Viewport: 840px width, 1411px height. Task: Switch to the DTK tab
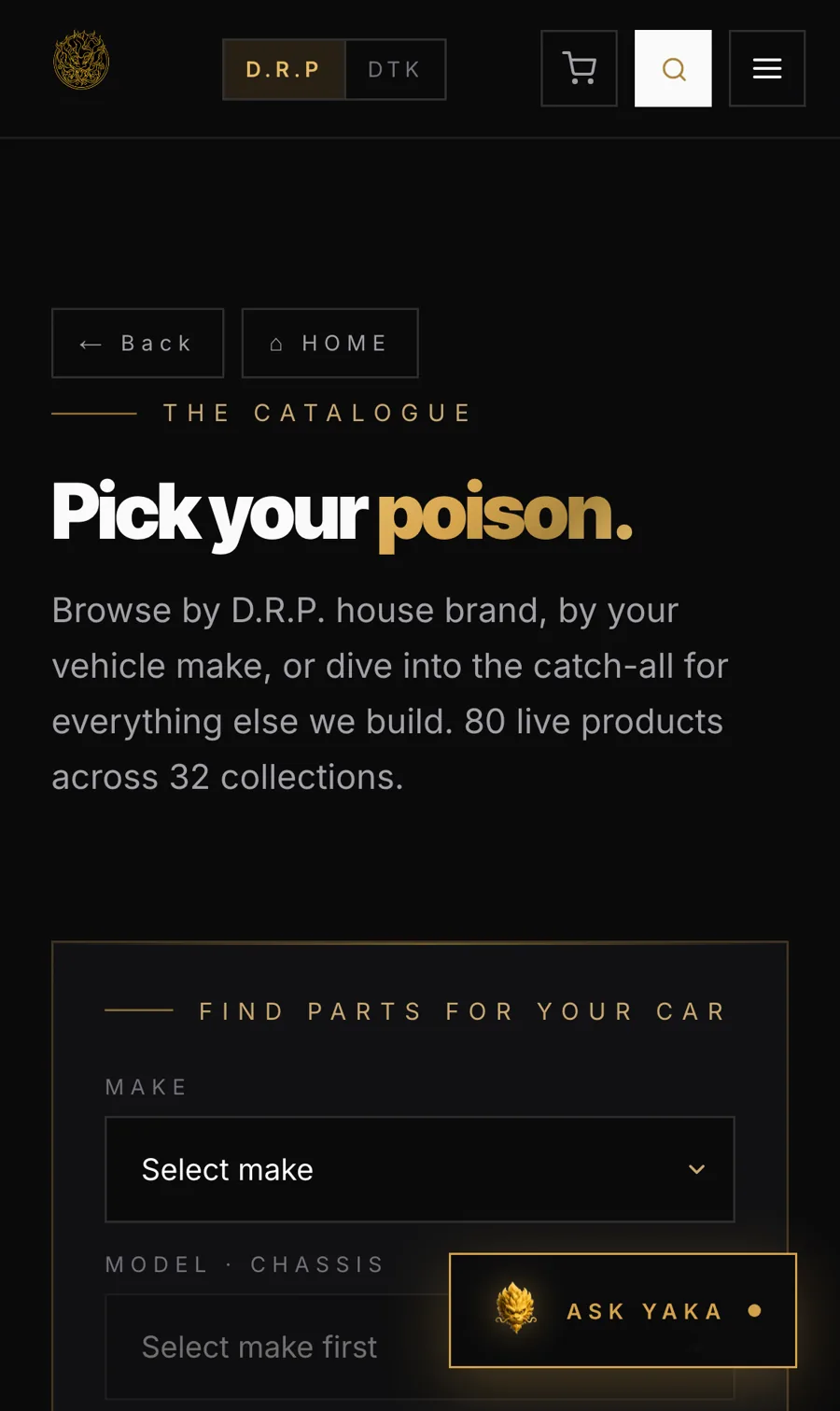(395, 69)
